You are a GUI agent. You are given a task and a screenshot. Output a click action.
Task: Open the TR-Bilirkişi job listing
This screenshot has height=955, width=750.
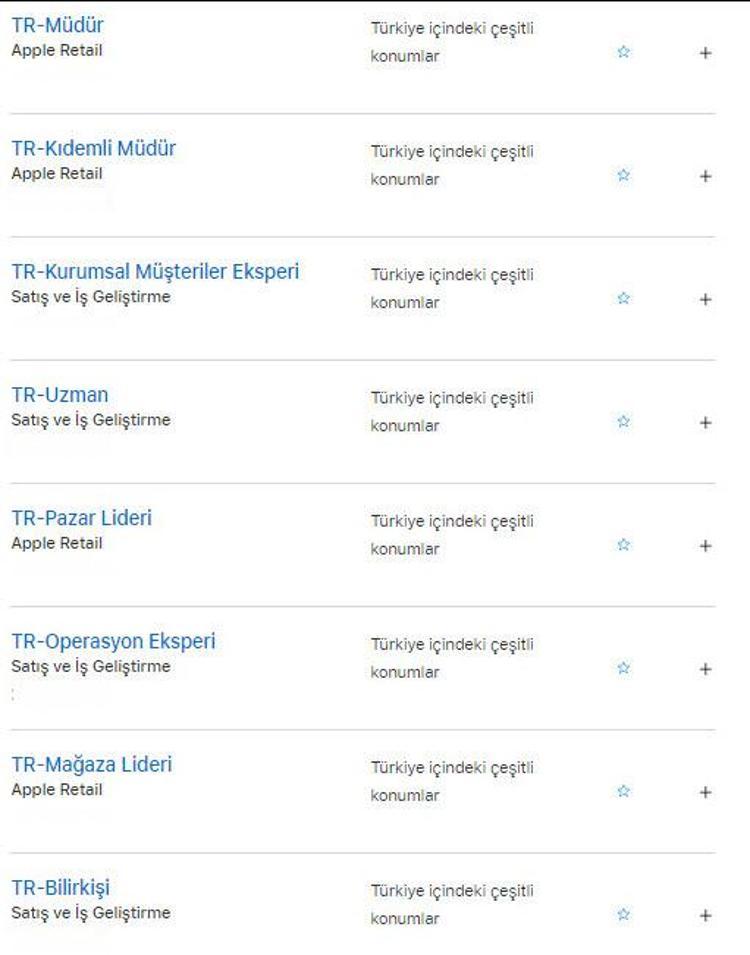(x=60, y=887)
